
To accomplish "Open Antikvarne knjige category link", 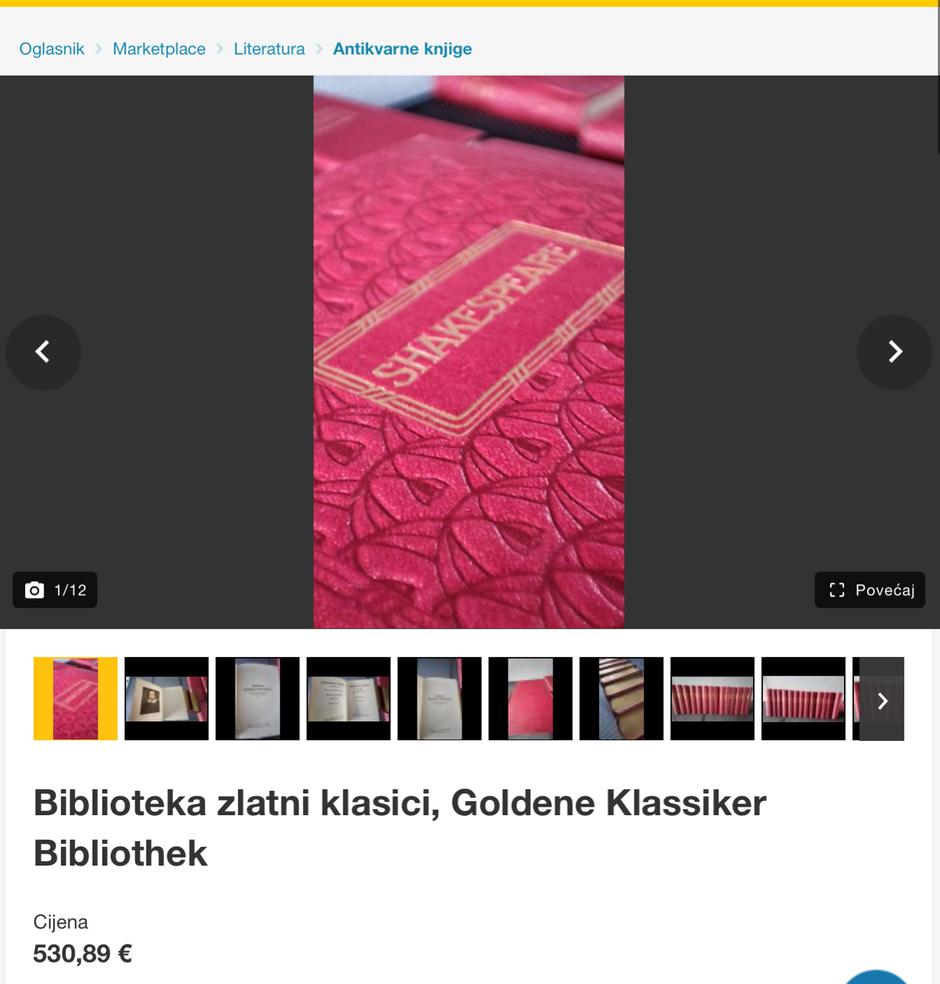I will [402, 49].
